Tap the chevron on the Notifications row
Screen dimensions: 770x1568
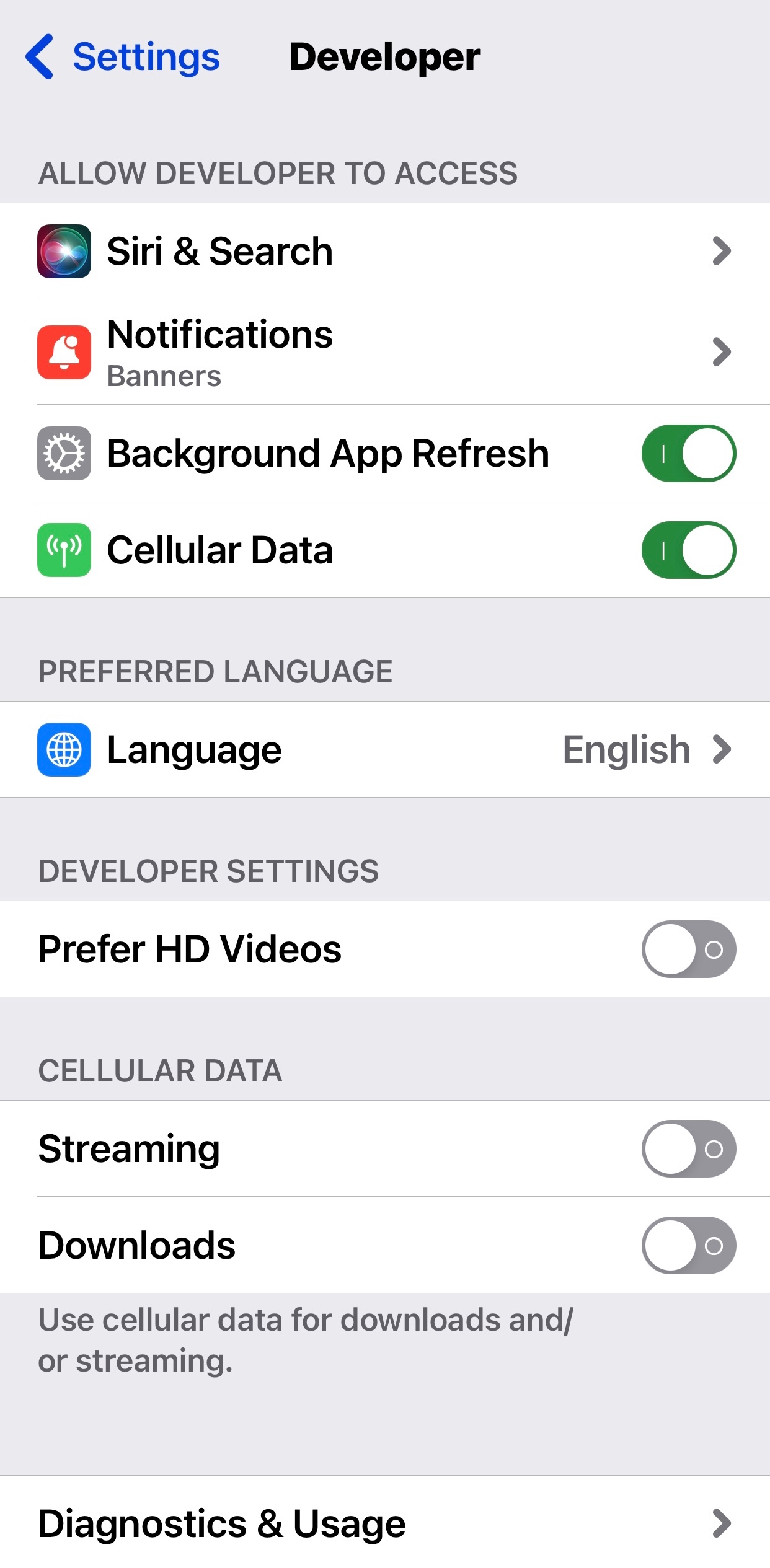(721, 352)
